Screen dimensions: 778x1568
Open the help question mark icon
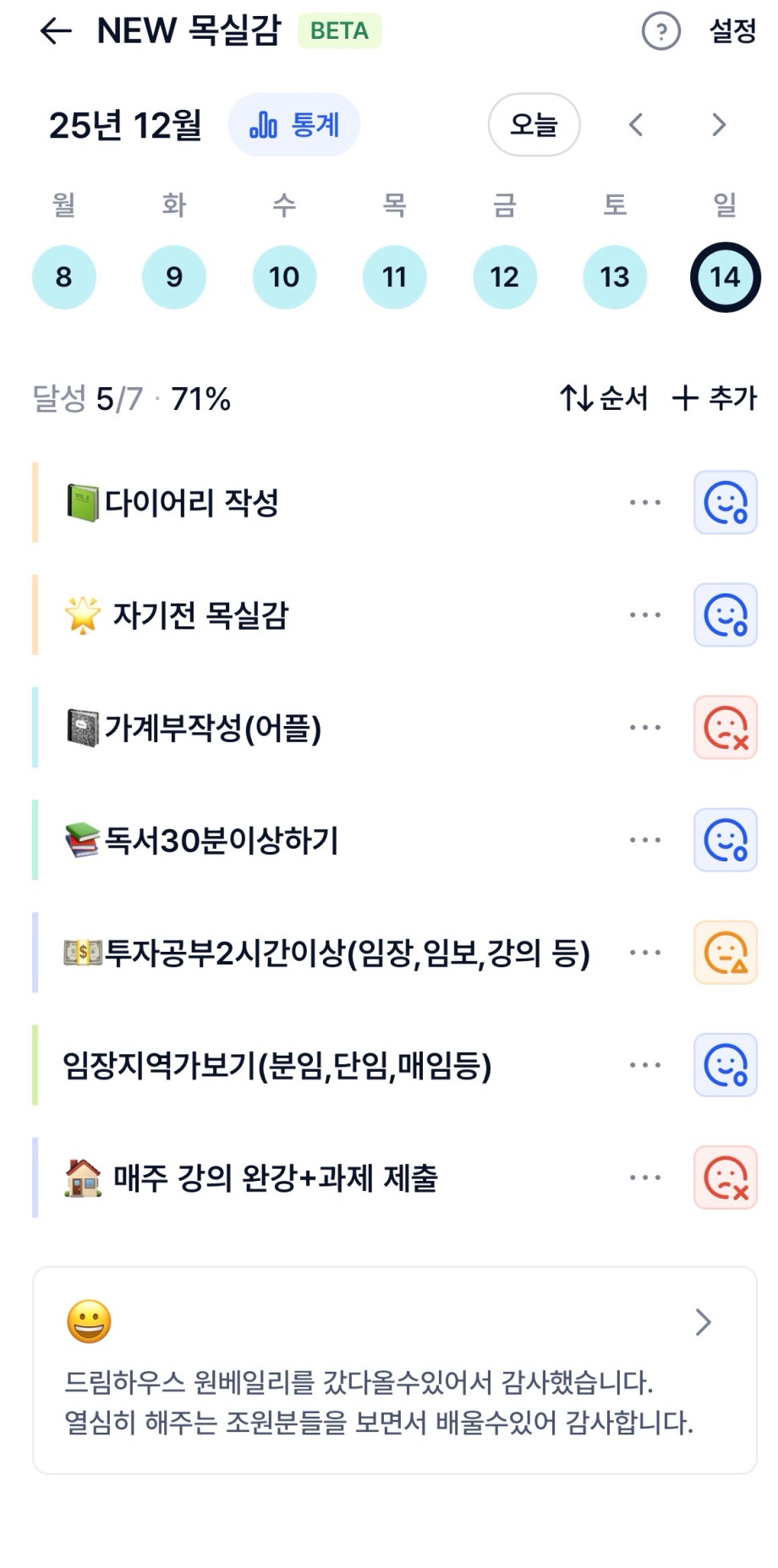[x=660, y=32]
